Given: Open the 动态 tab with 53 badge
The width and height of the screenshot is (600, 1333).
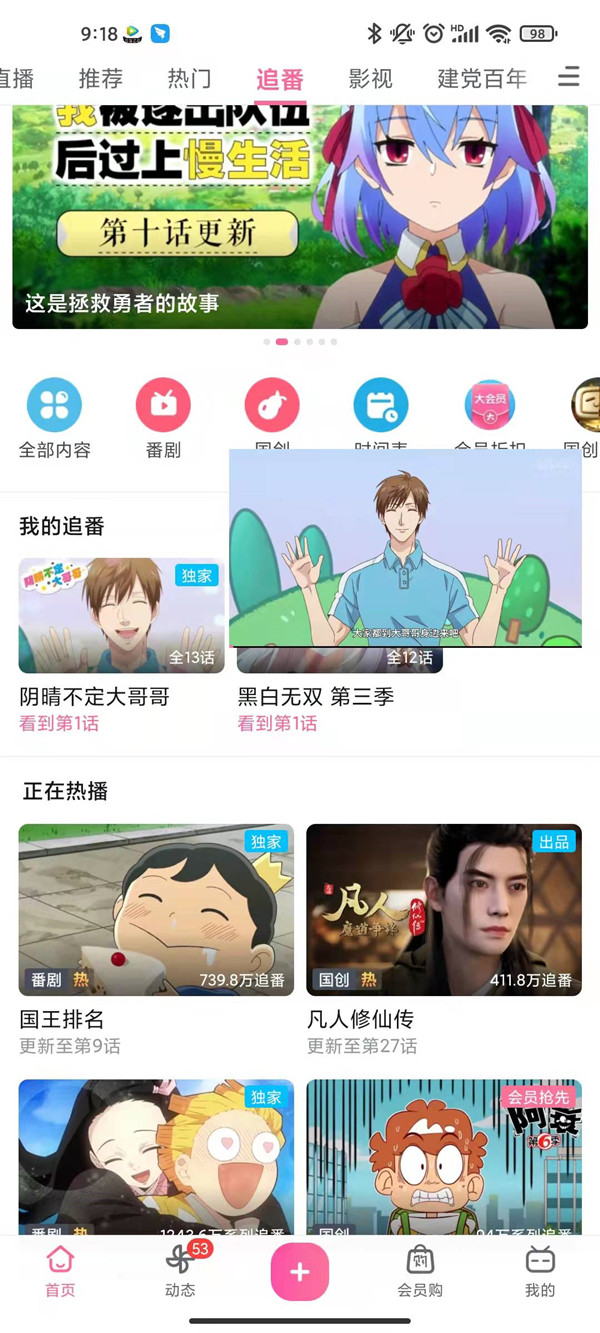Looking at the screenshot, I should click(x=180, y=1271).
